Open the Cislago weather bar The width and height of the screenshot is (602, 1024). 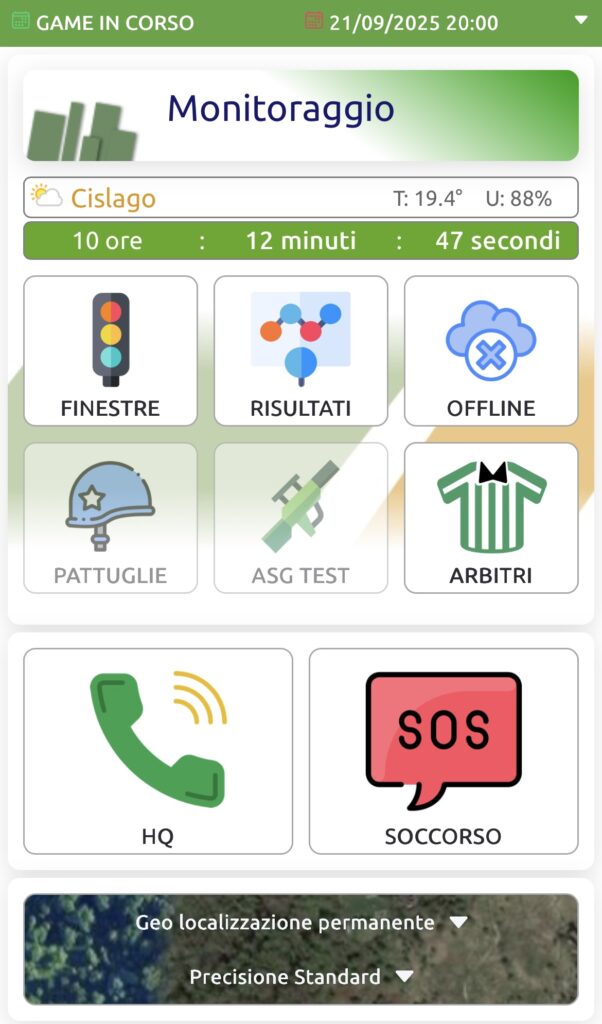pos(300,198)
